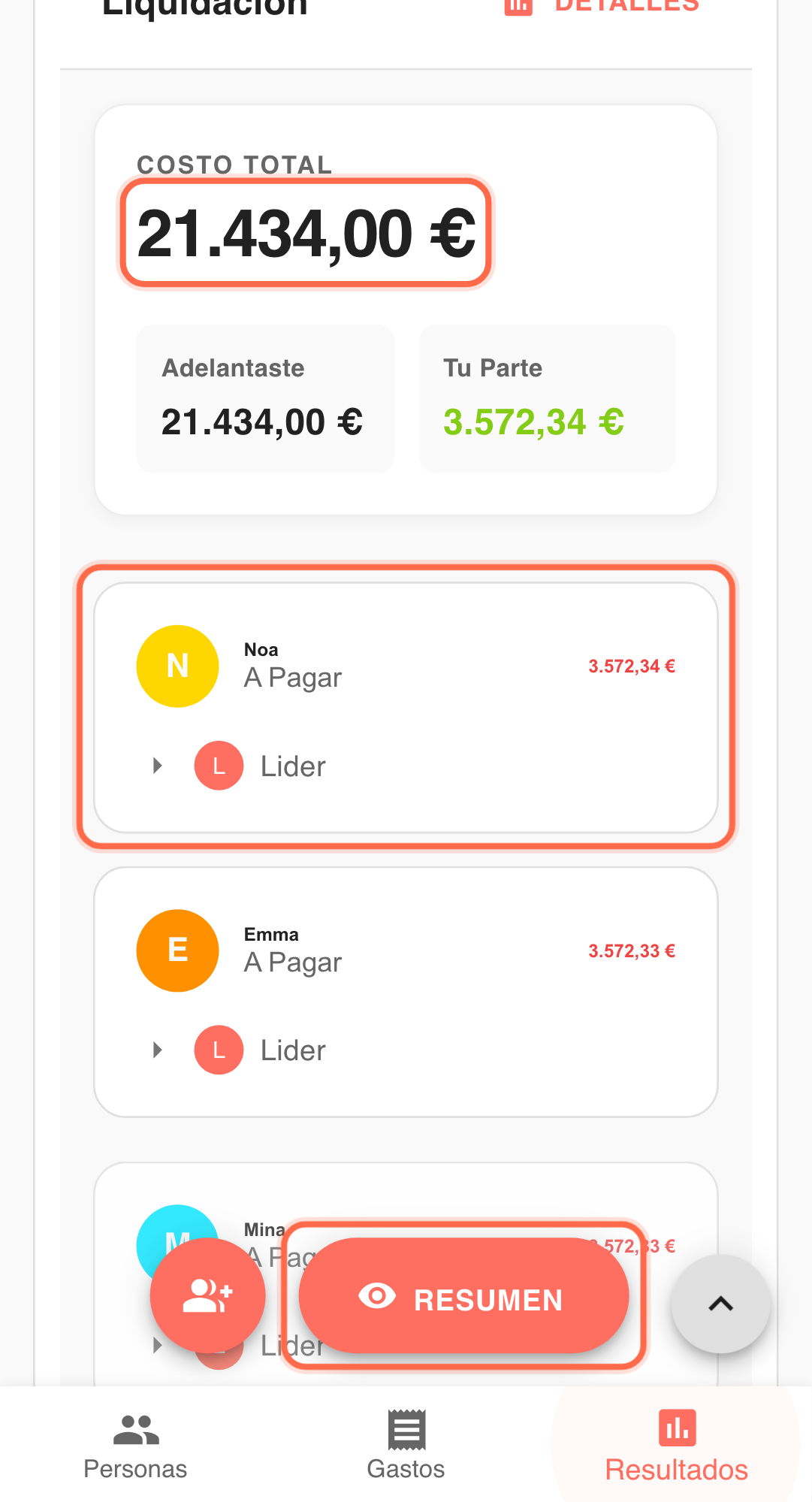812x1502 pixels.
Task: Open the DETALLES bar chart icon
Action: [520, 6]
